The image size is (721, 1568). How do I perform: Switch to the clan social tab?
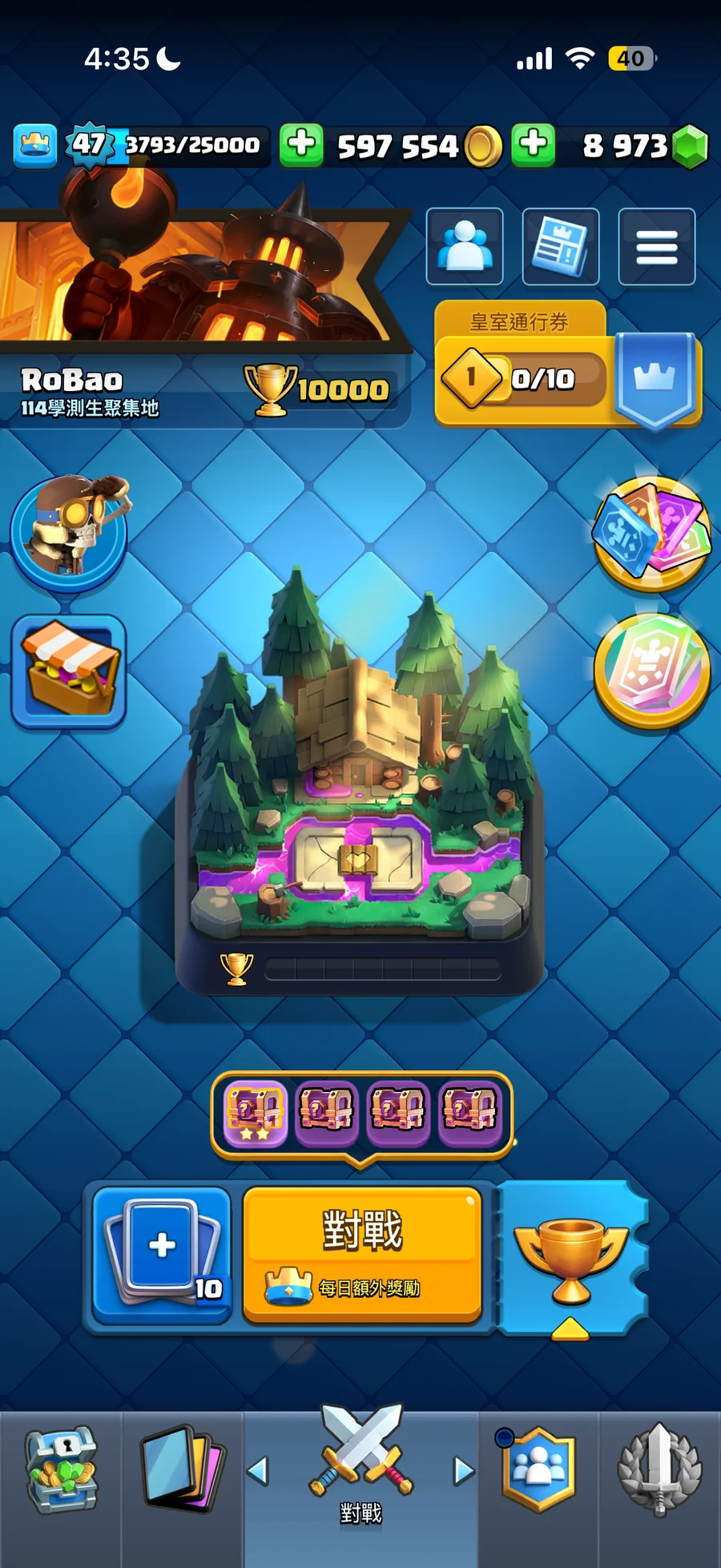pos(538,1469)
